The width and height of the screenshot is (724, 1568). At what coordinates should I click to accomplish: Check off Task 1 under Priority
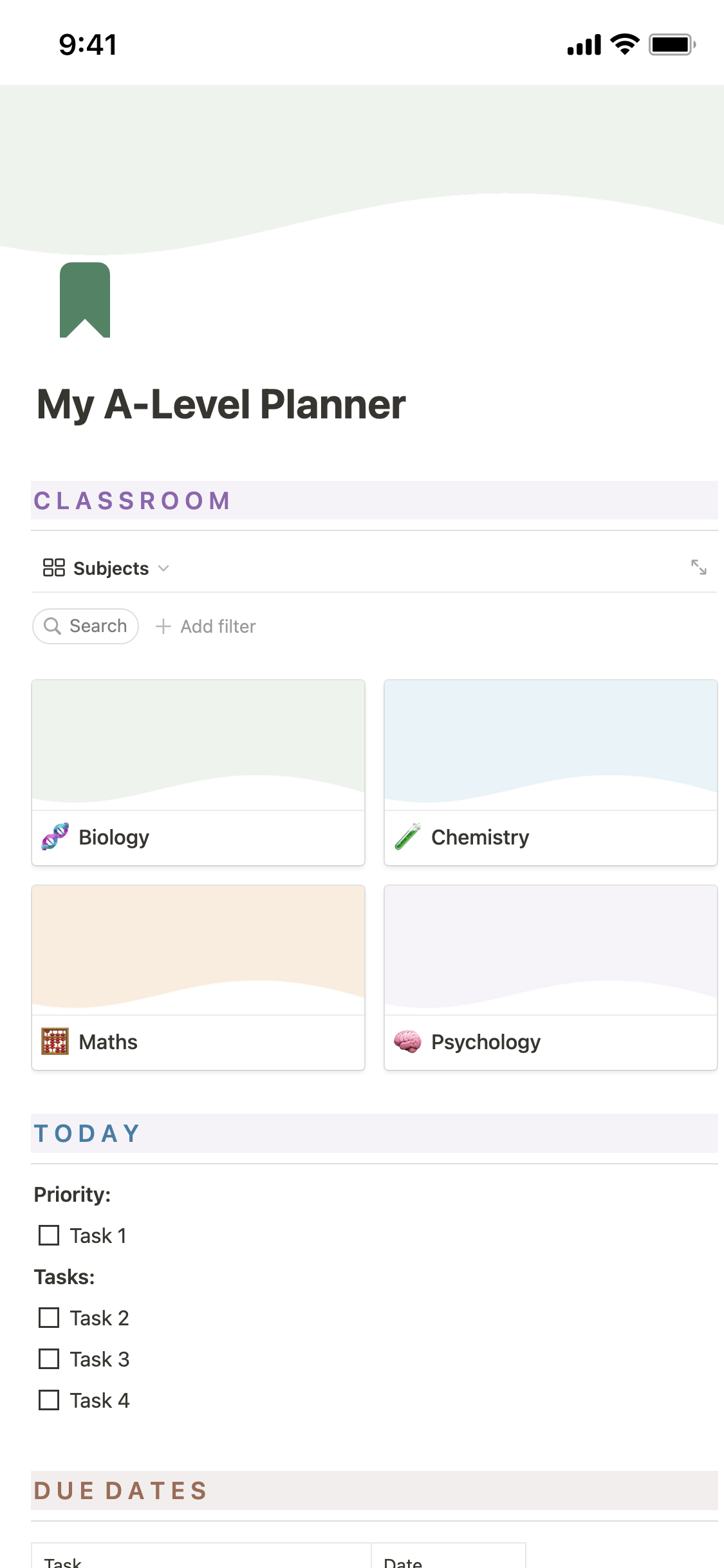49,1235
